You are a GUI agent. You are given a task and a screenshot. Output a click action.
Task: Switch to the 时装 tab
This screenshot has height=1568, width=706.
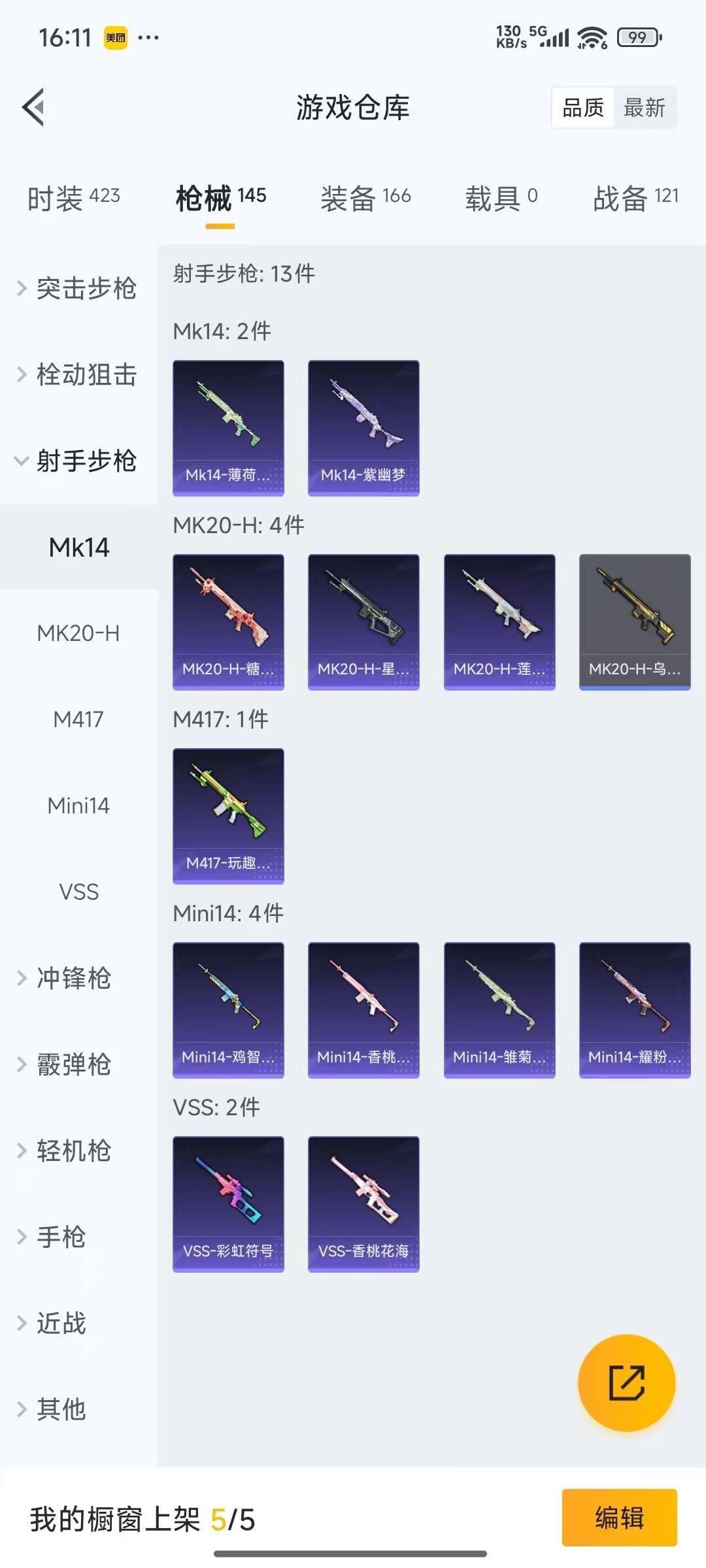pyautogui.click(x=73, y=197)
